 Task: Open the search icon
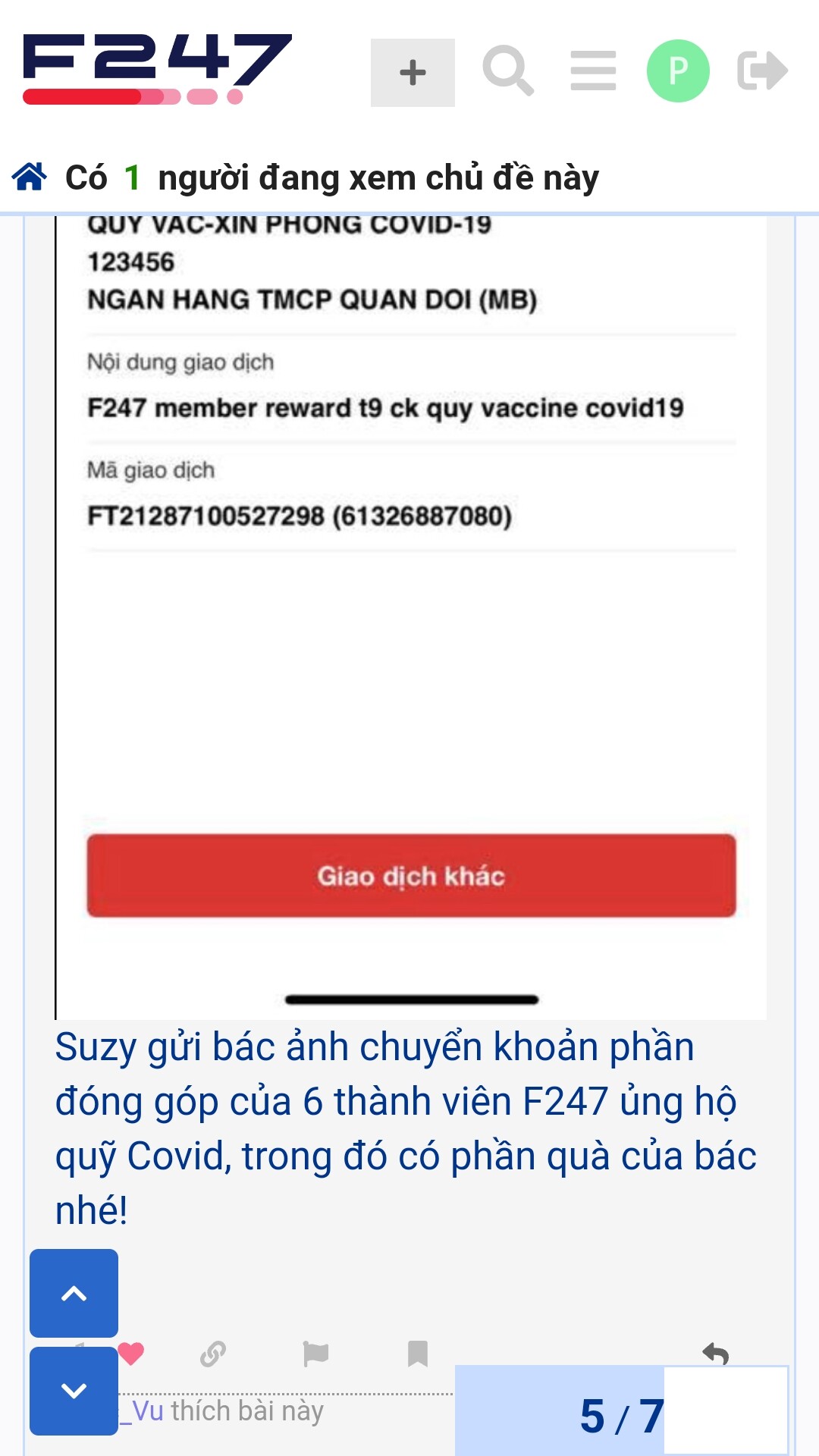click(x=508, y=71)
